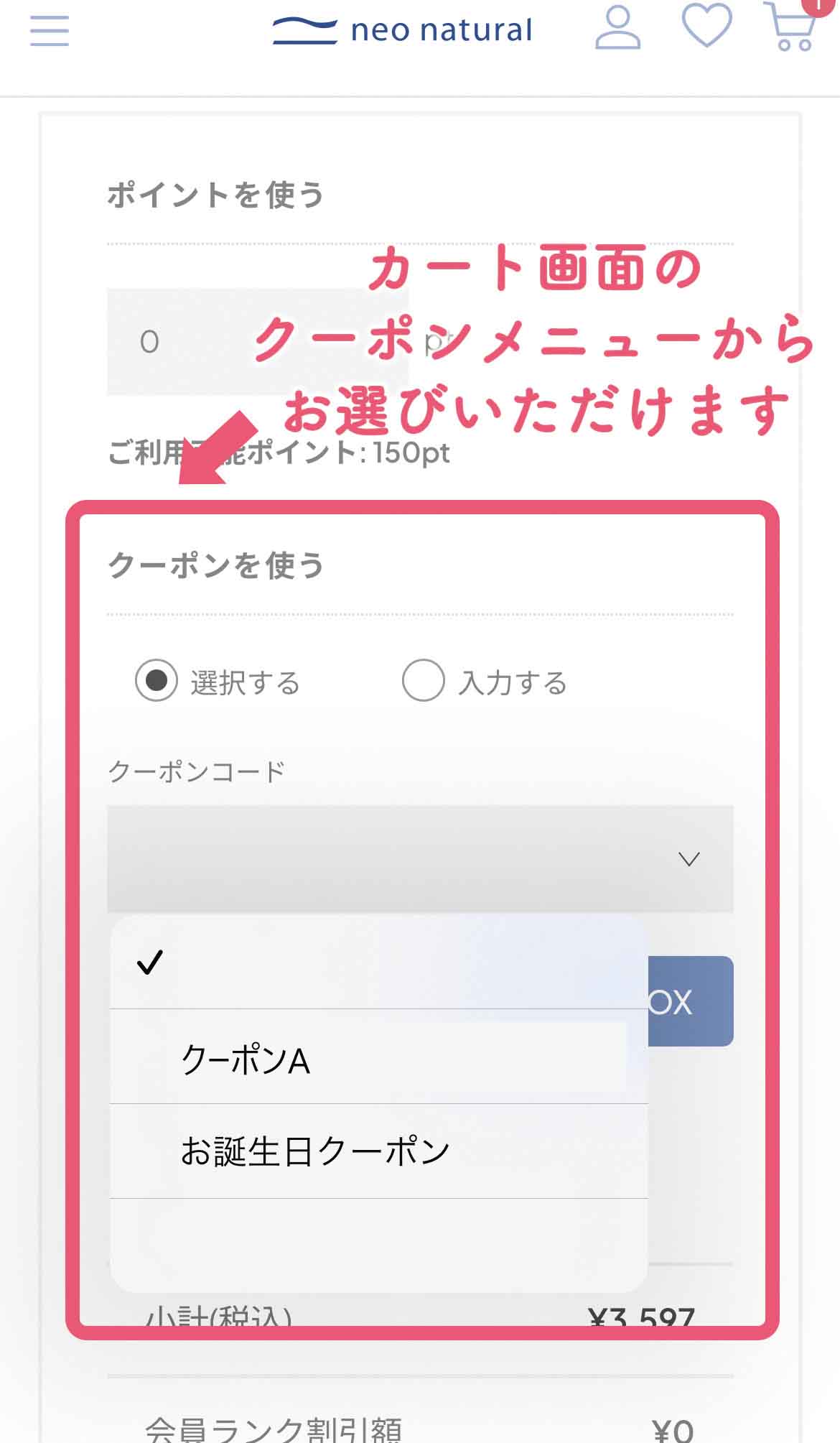Select the blank checked option
Viewport: 840px width, 1443px height.
click(x=378, y=962)
